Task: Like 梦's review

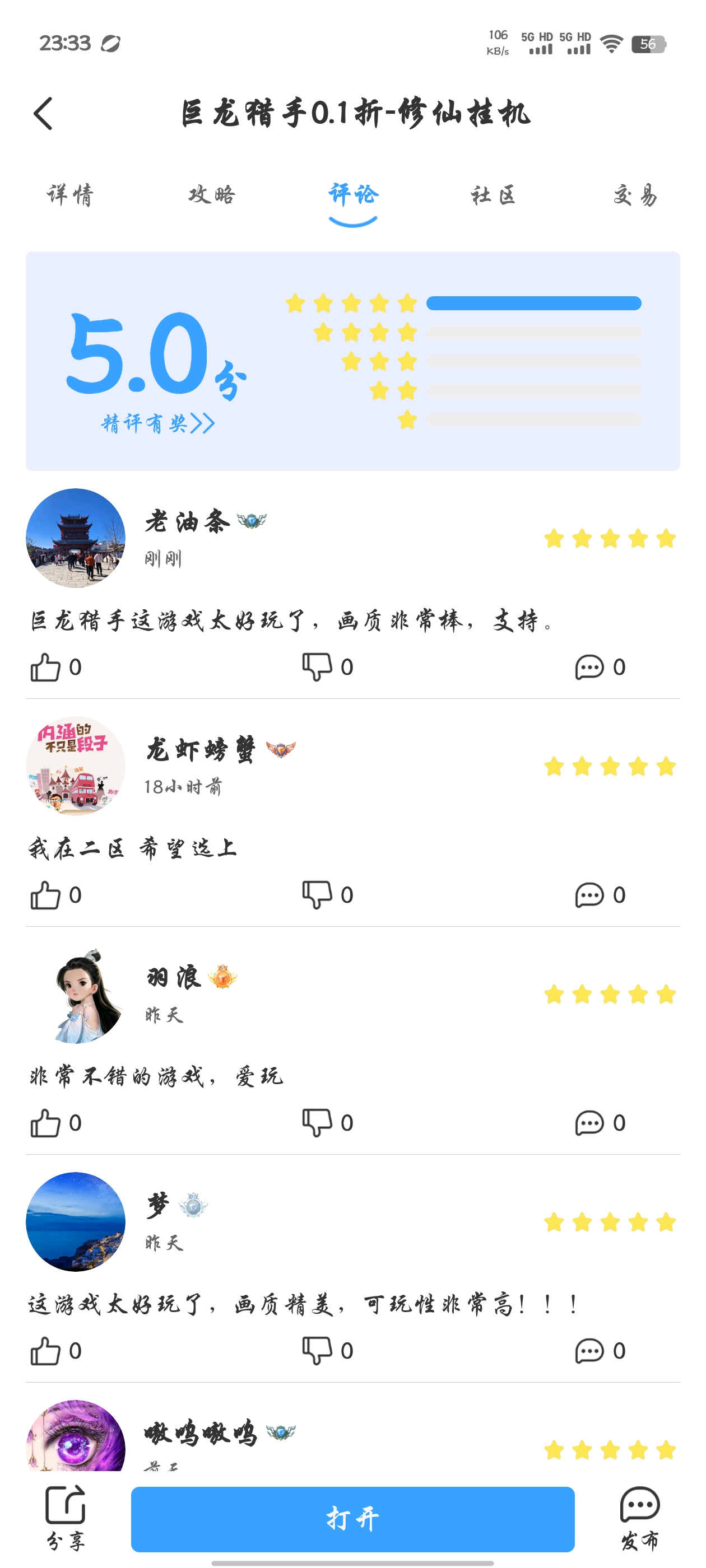Action: (46, 1351)
